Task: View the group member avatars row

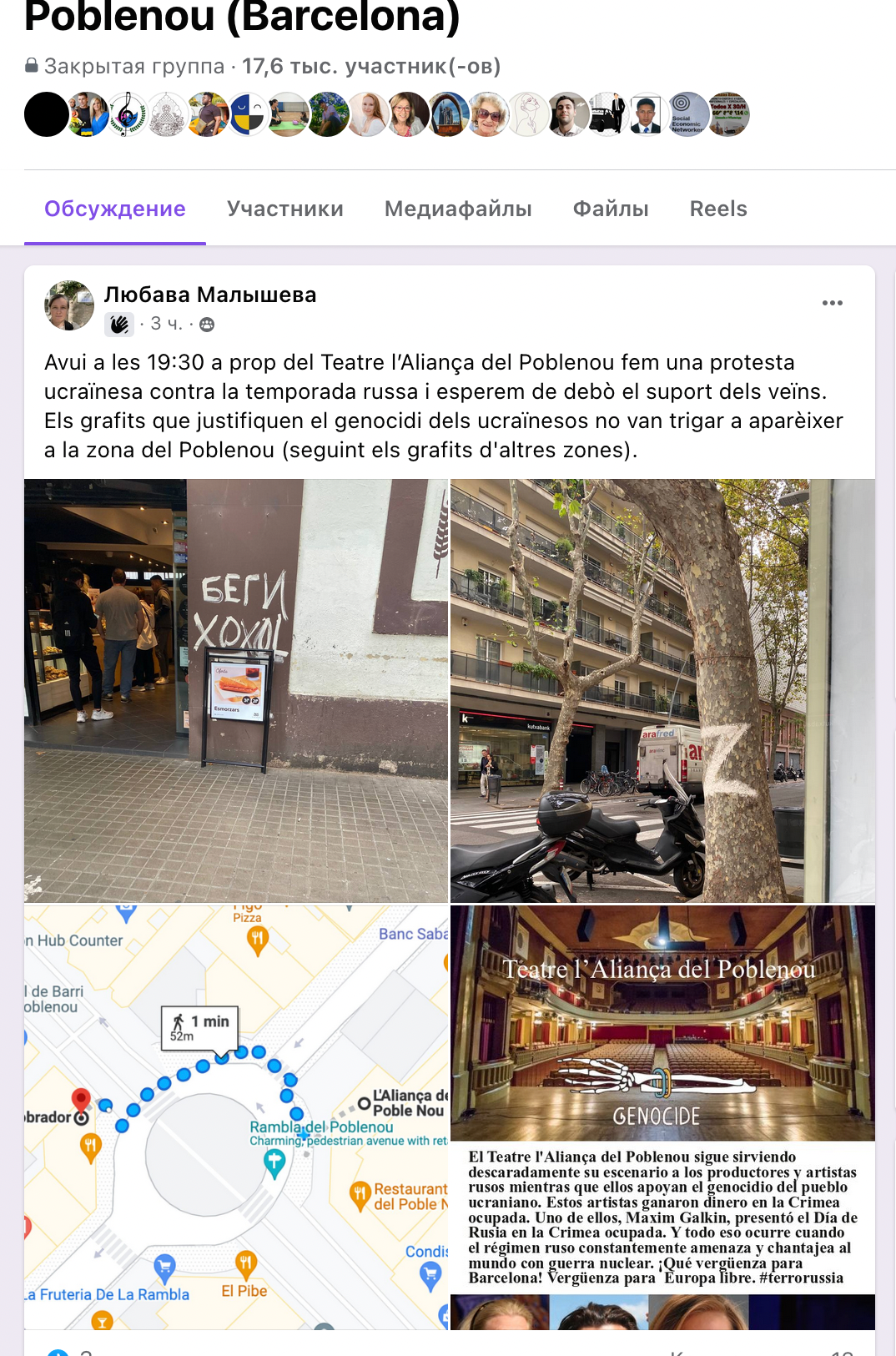Action: (x=387, y=114)
